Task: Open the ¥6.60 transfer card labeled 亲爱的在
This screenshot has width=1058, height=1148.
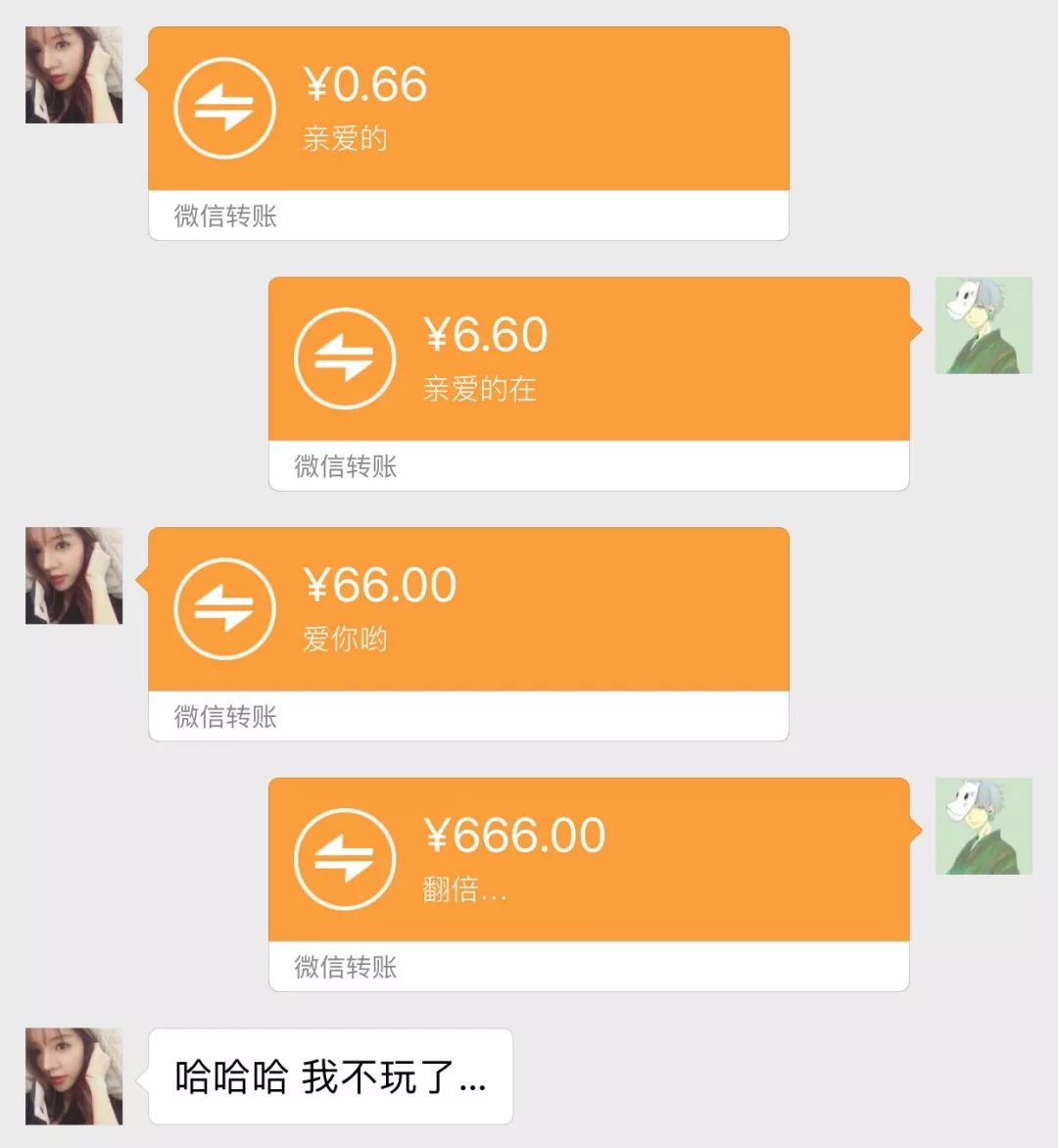Action: pos(588,357)
